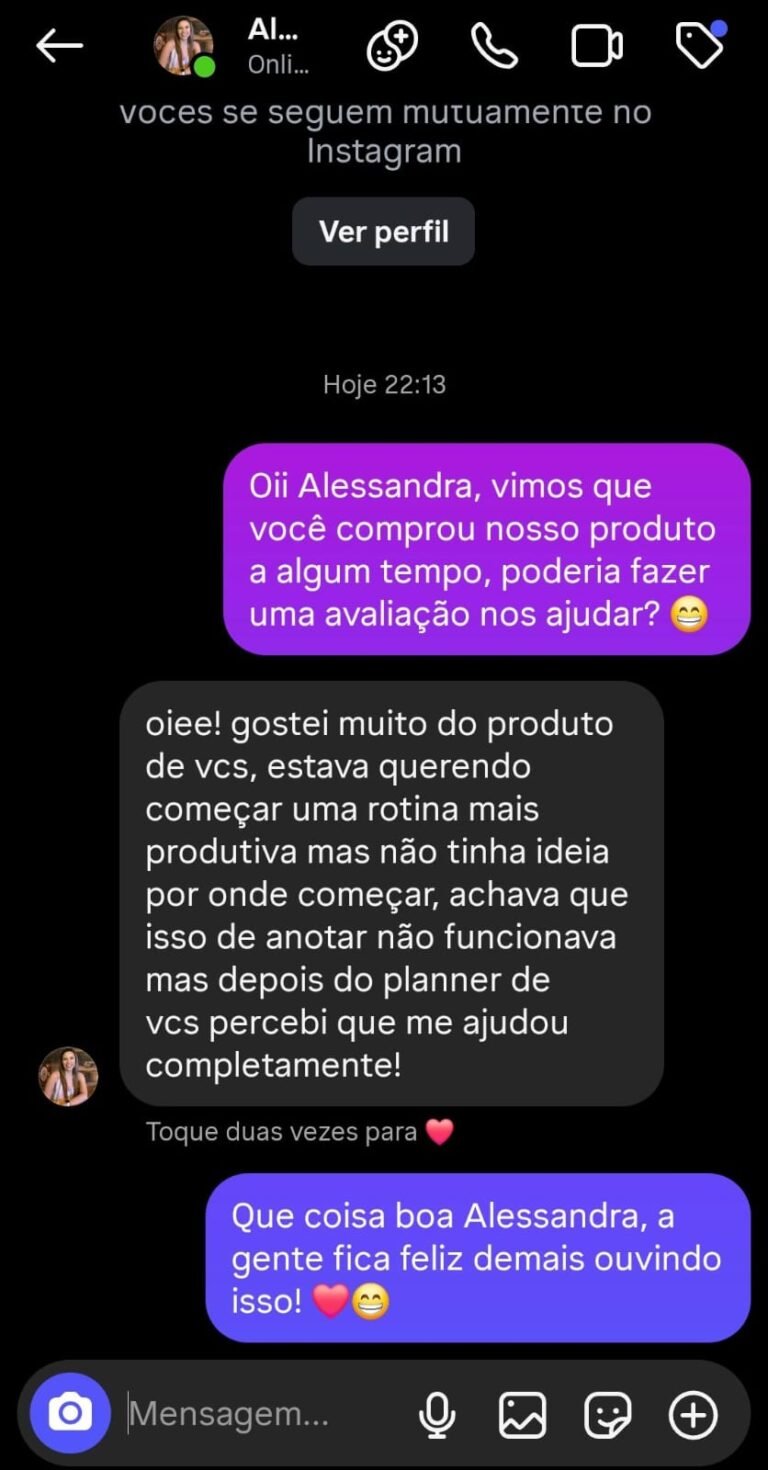Screen dimensions: 768x1470
Task: Open Alessandra's profile from the header avatar
Action: coord(183,46)
